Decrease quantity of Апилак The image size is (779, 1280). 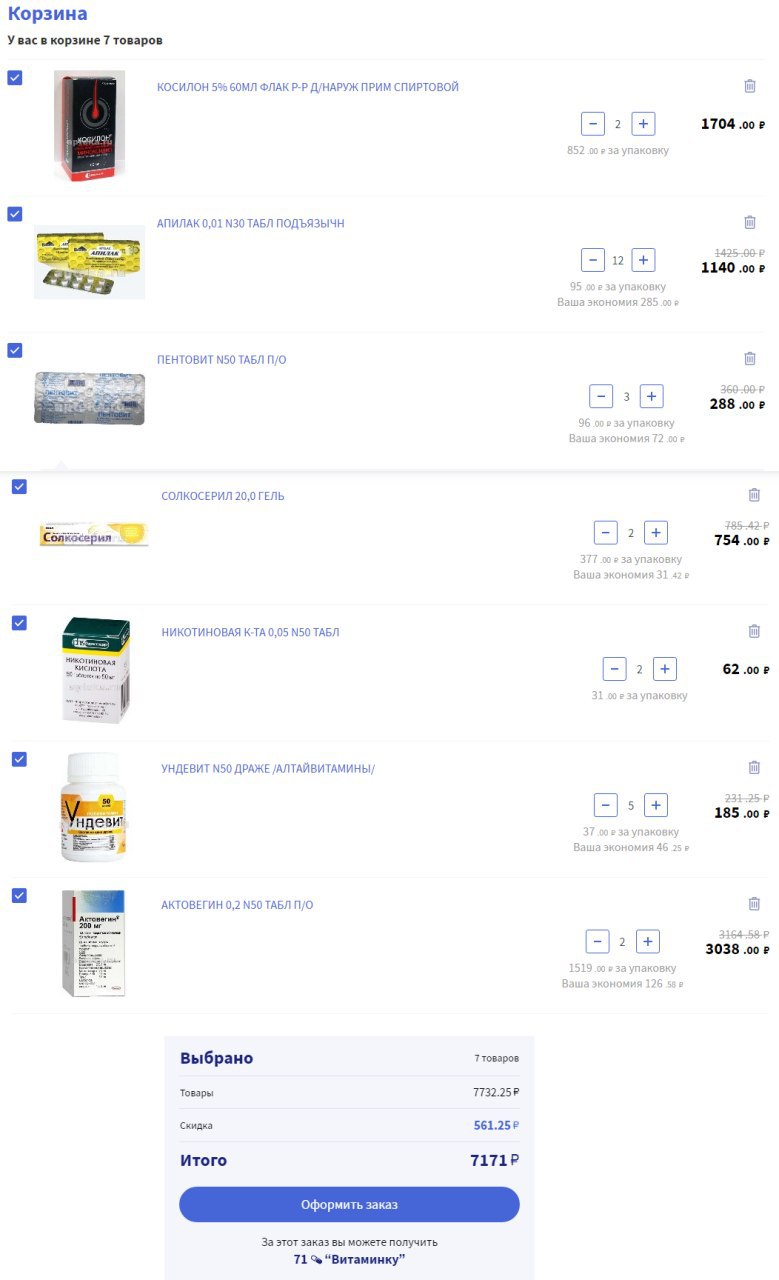(593, 260)
